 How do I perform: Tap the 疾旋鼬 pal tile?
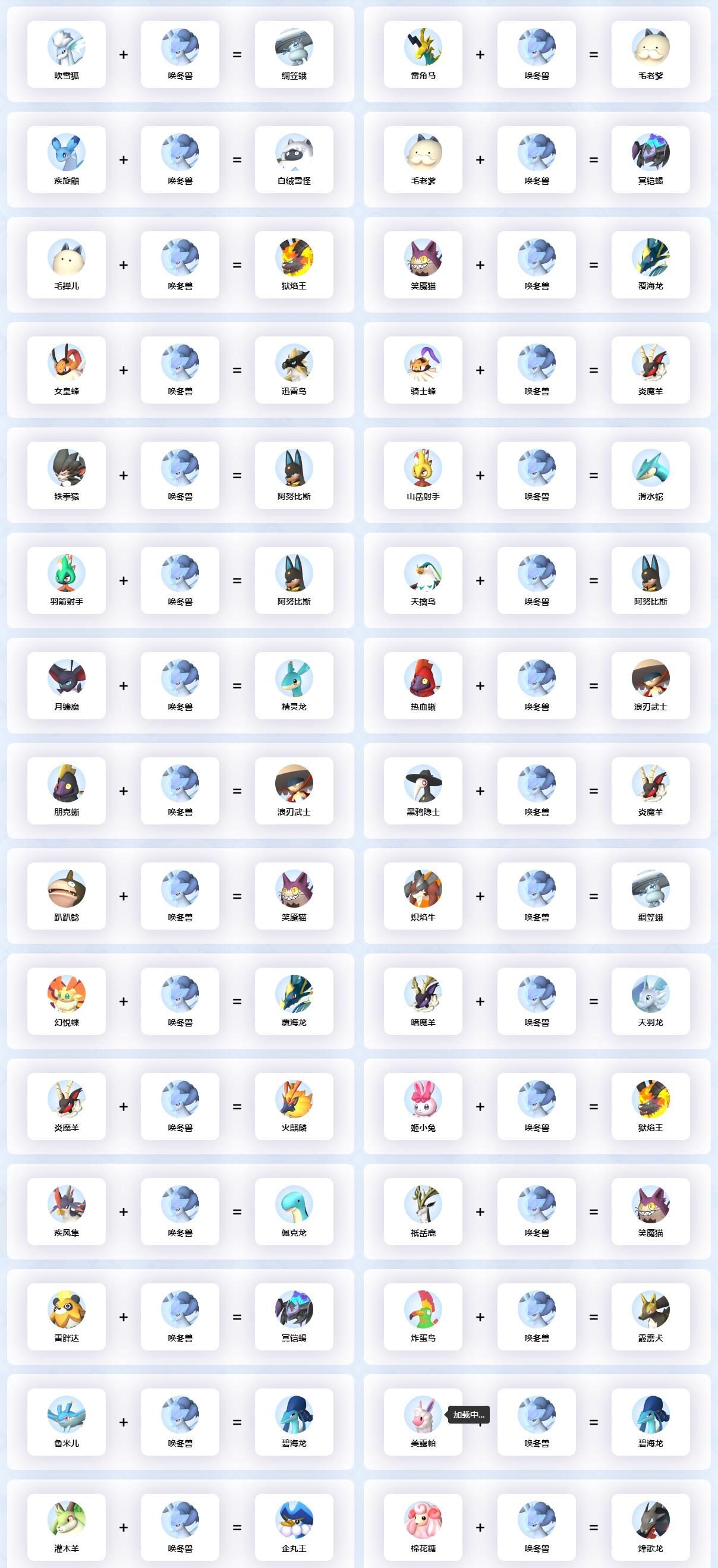pyautogui.click(x=67, y=160)
